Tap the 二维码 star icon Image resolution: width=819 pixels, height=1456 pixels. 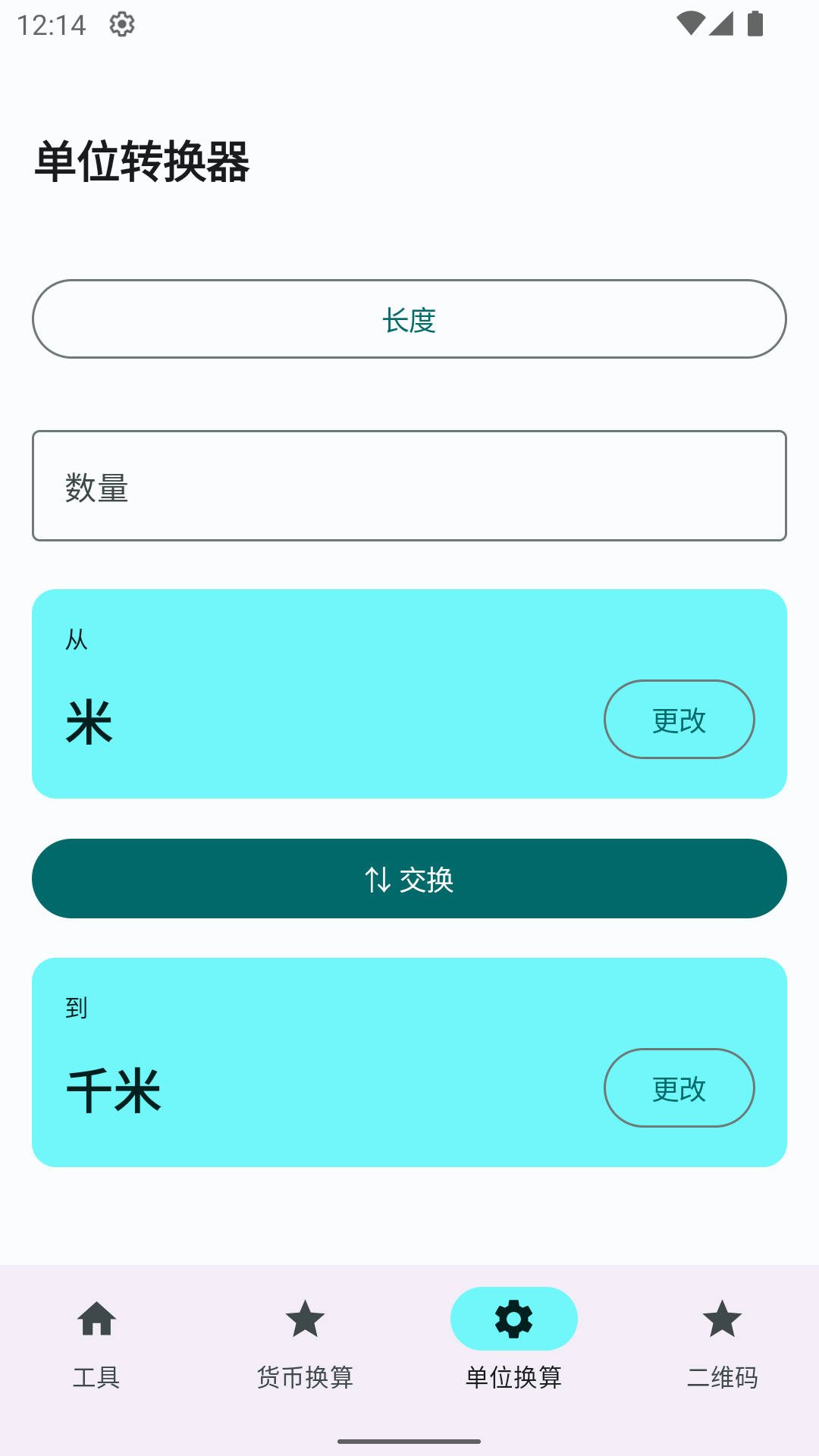[721, 1319]
